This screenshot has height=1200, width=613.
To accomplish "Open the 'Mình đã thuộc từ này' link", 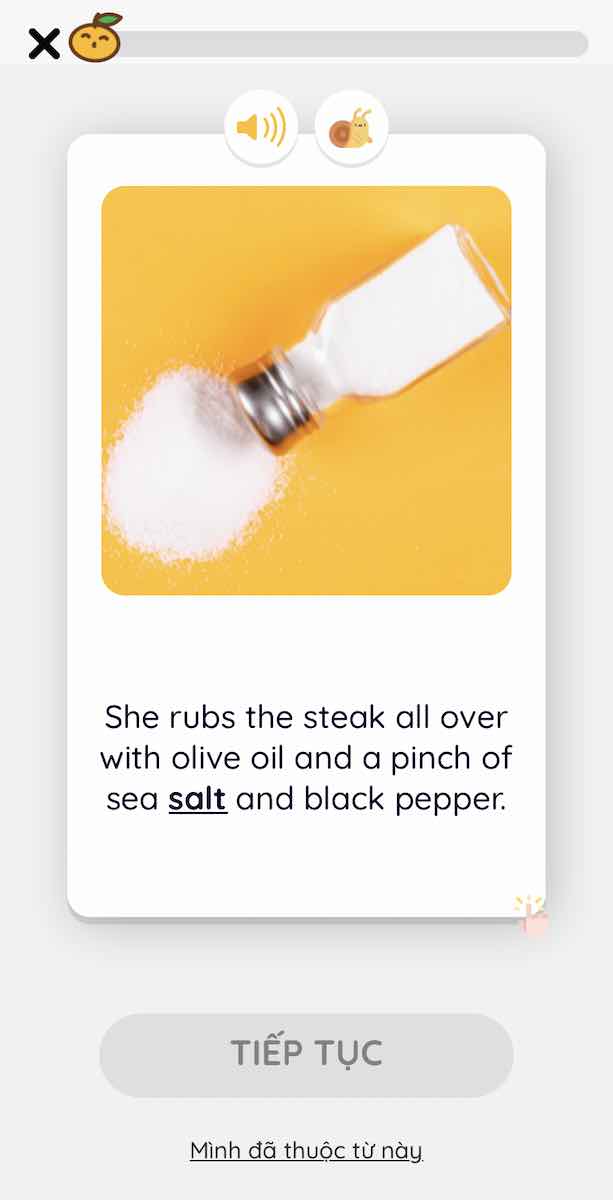I will coord(306,1151).
